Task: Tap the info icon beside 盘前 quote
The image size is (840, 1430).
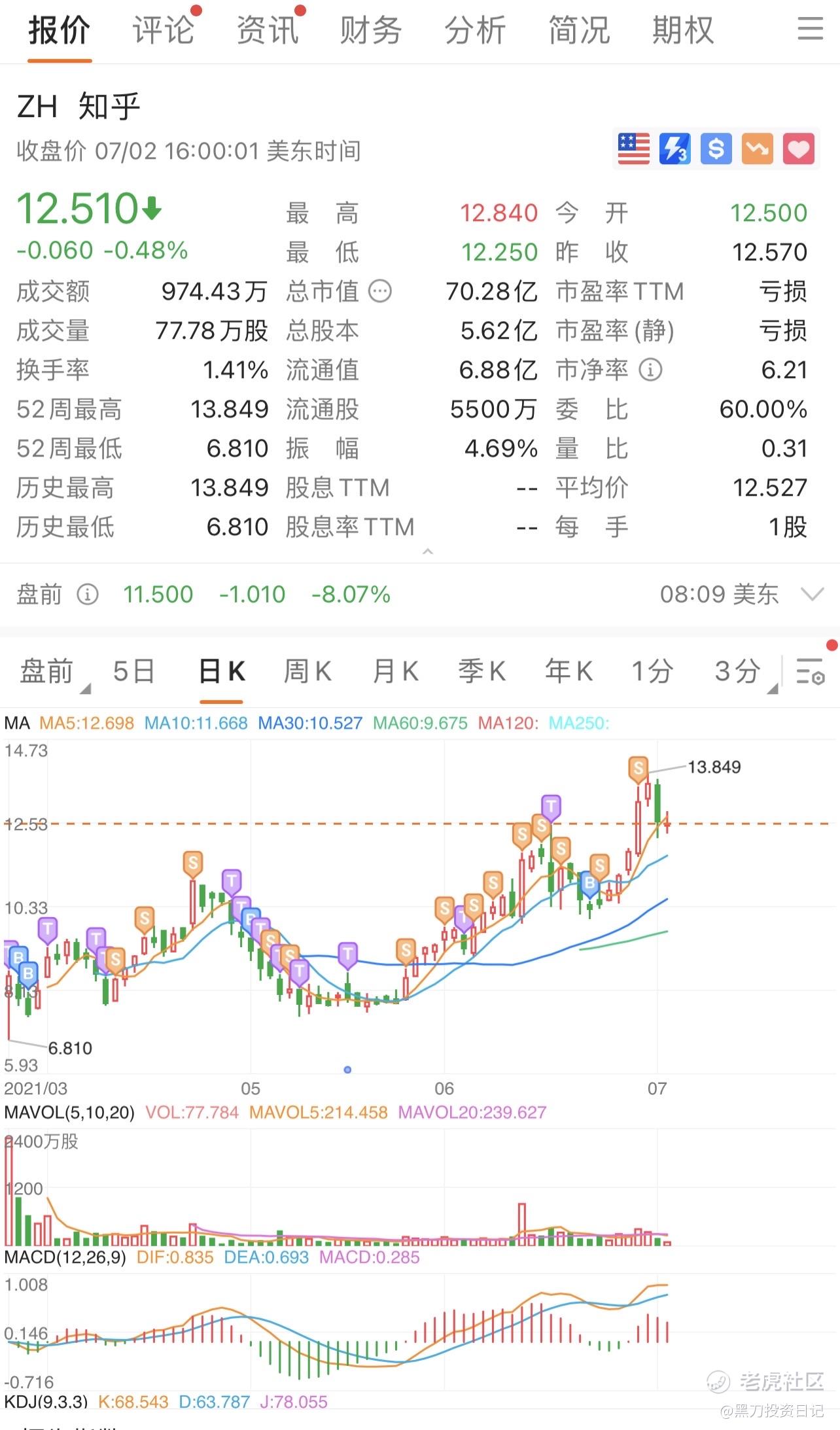Action: point(88,594)
